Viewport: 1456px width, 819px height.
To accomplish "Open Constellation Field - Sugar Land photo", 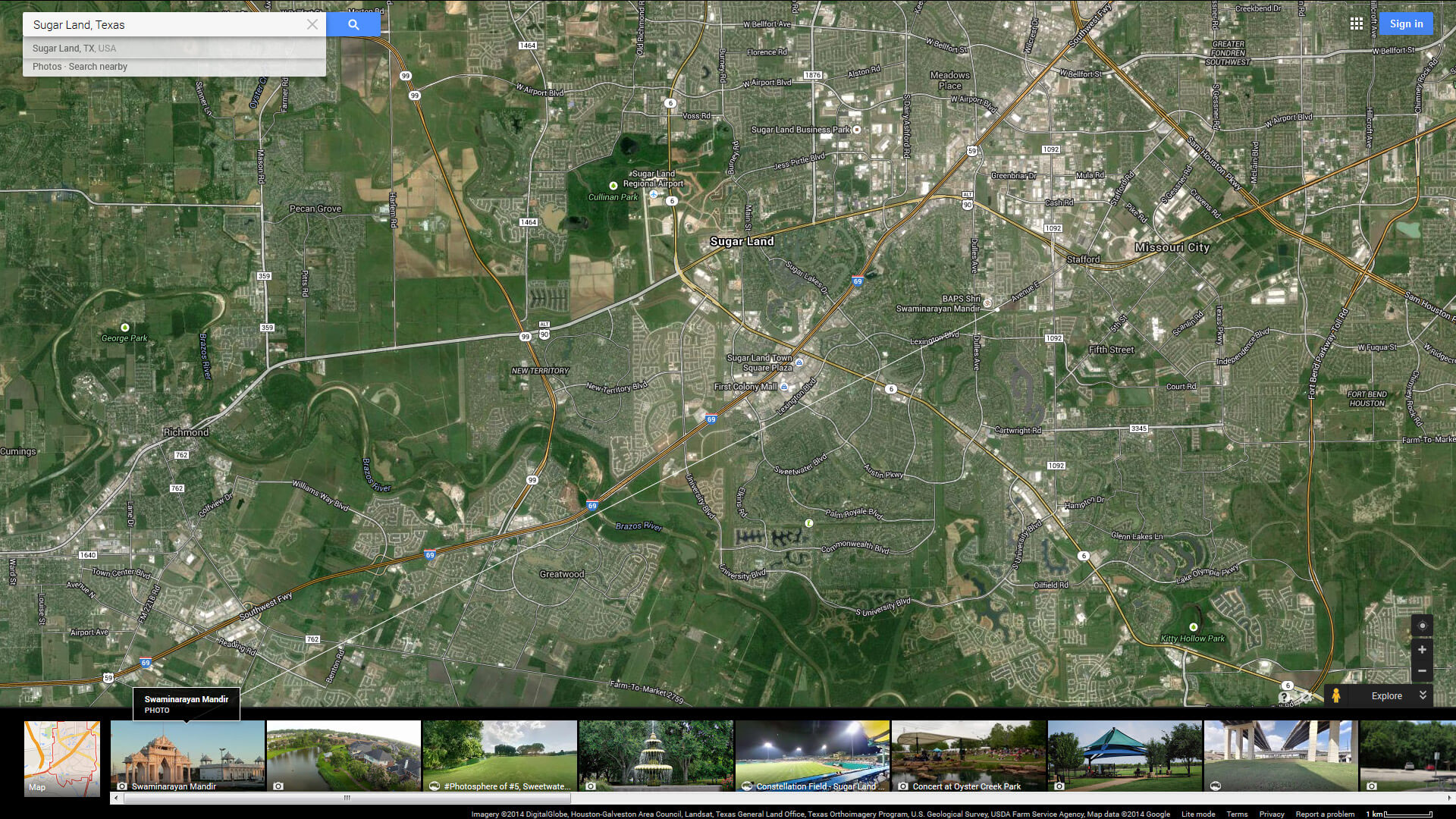I will 812,755.
